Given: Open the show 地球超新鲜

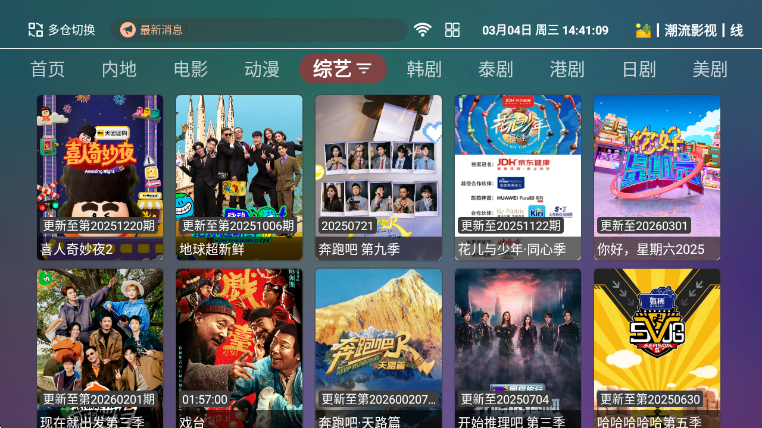Looking at the screenshot, I should pos(239,177).
